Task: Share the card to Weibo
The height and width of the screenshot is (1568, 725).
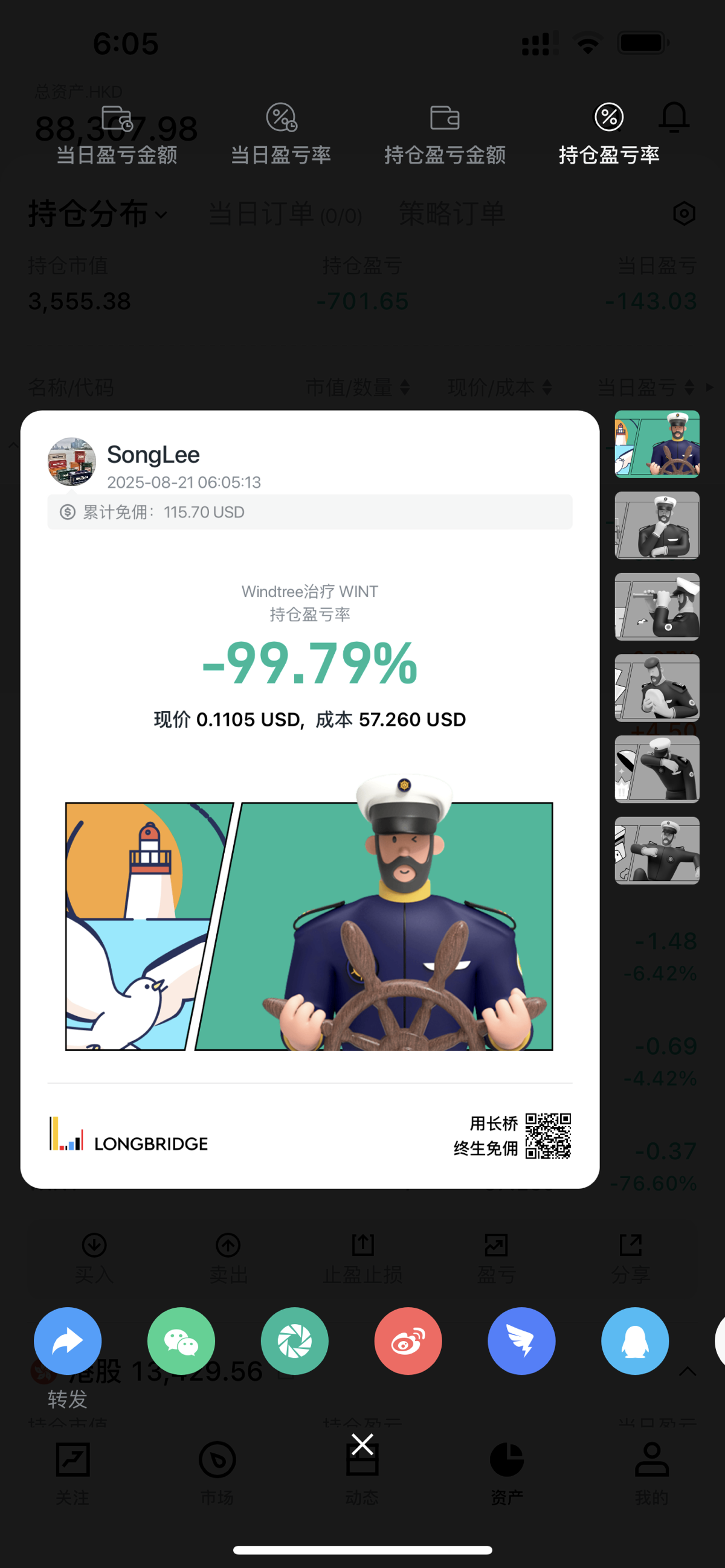Action: [x=408, y=1341]
